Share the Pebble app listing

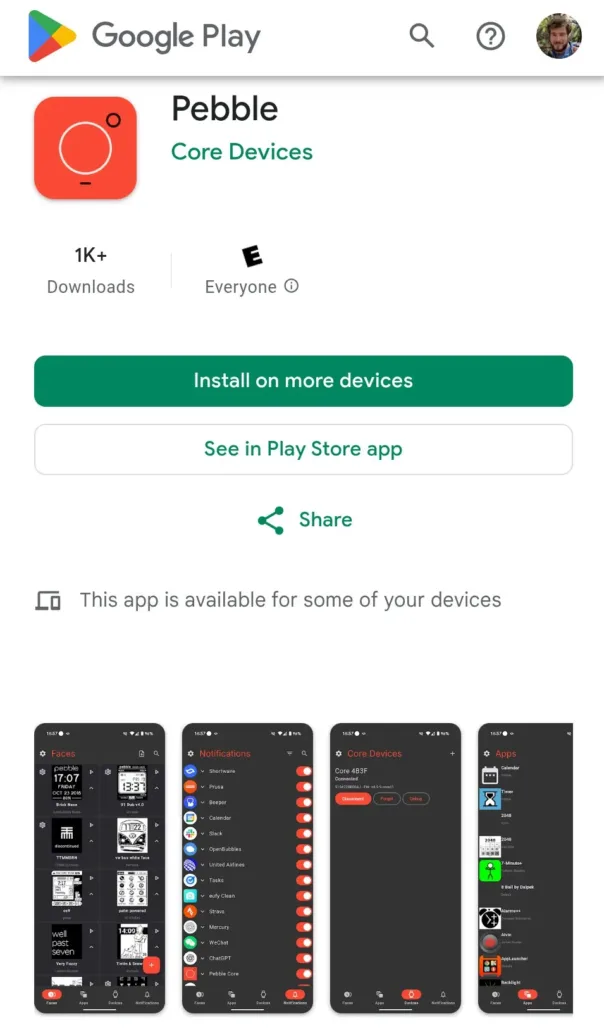click(303, 520)
